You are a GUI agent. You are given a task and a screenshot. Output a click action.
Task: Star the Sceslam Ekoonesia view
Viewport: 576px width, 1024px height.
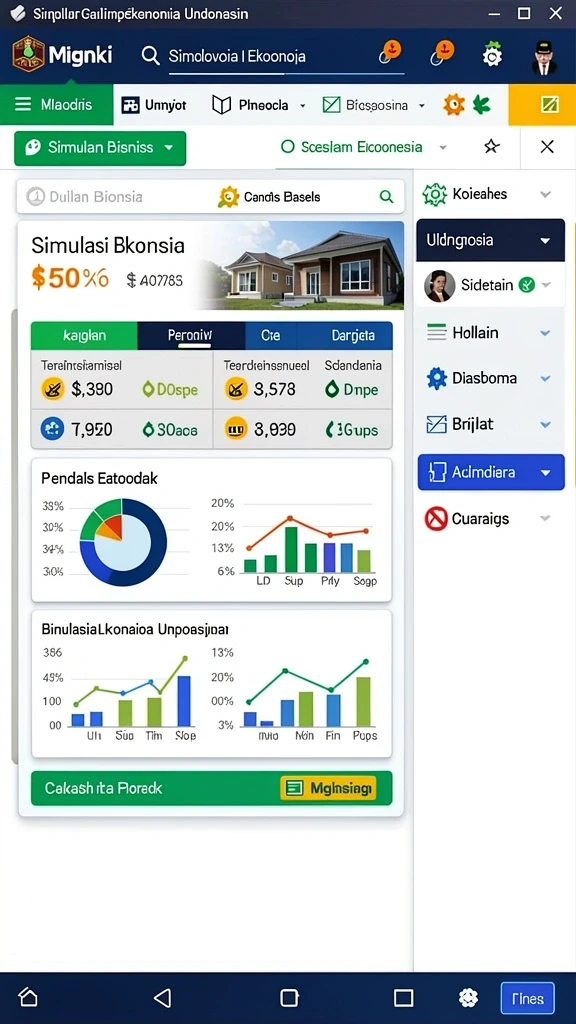(x=492, y=147)
